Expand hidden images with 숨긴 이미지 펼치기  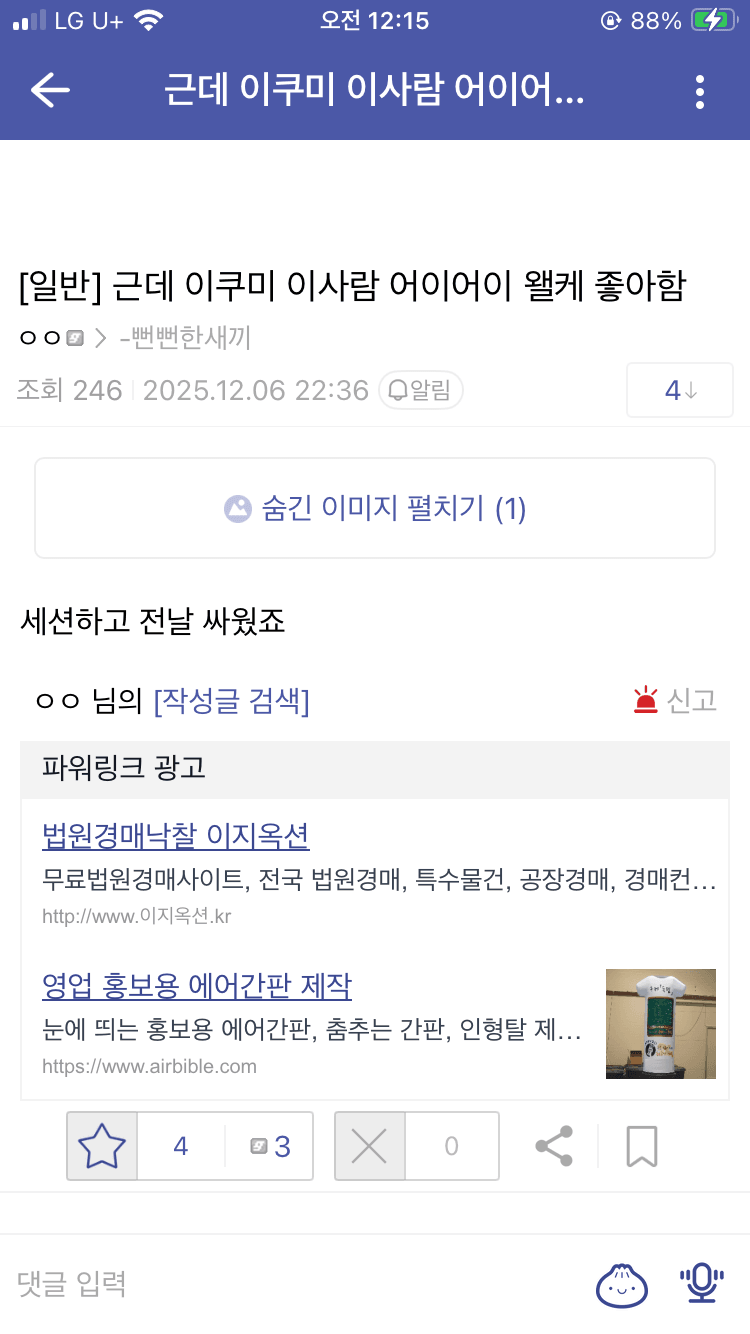pyautogui.click(x=375, y=508)
